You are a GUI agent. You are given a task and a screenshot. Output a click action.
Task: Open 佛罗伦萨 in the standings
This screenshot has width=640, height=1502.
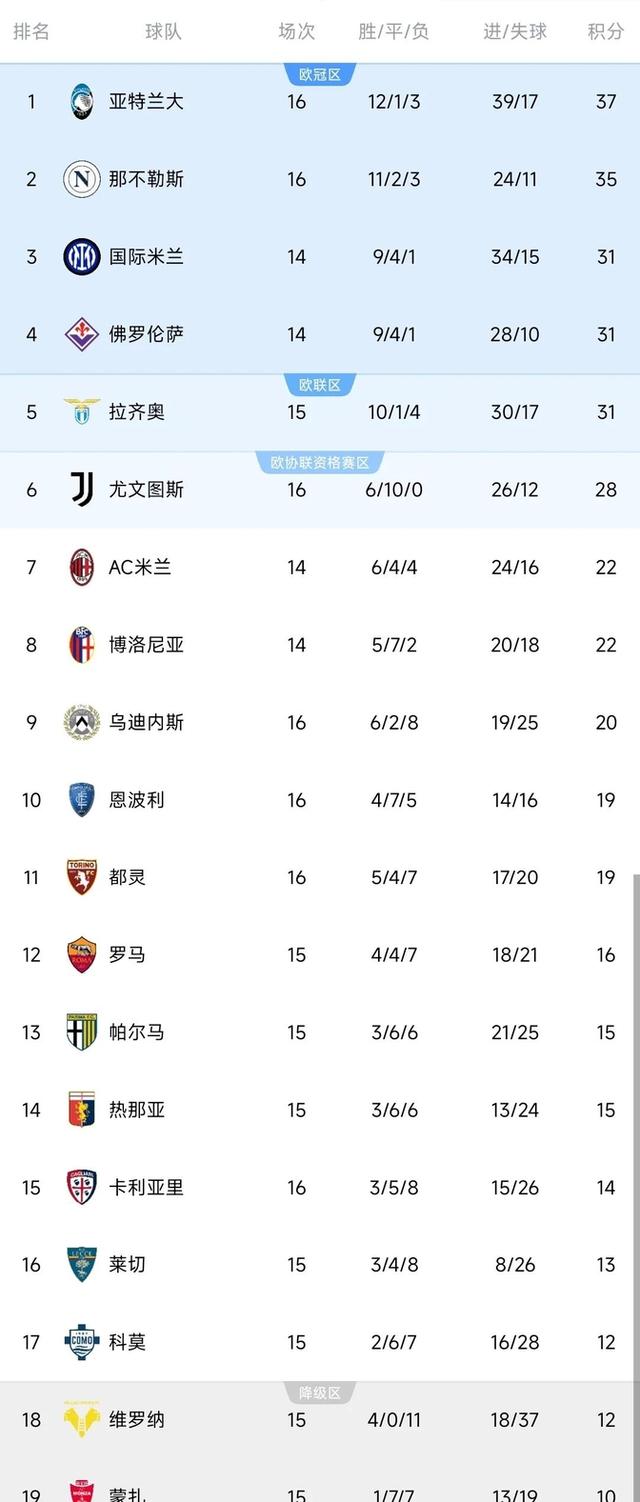146,335
